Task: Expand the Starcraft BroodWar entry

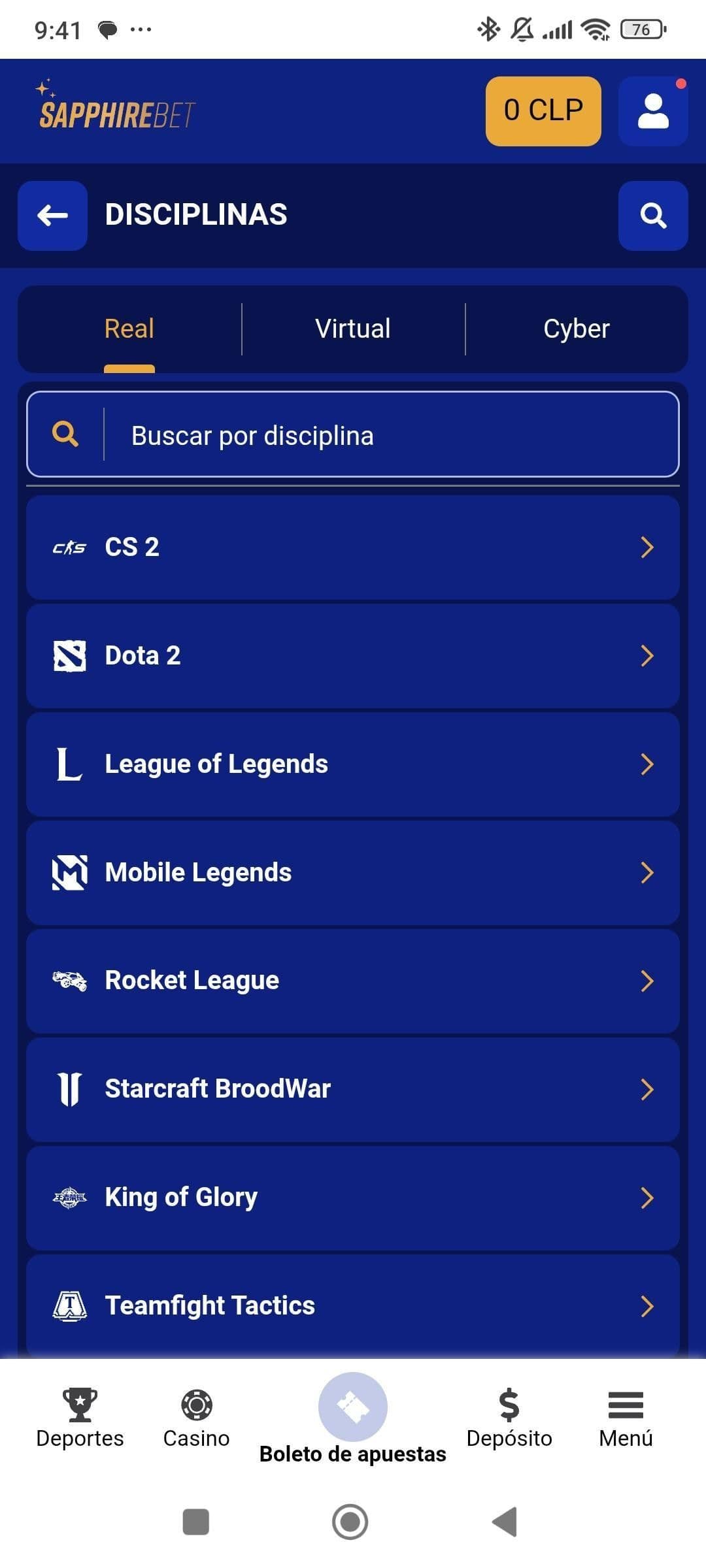Action: tap(353, 1088)
